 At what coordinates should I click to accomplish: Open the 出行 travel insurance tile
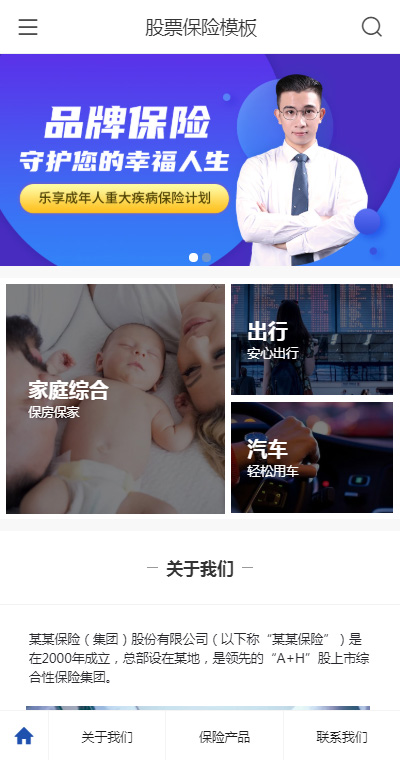(x=312, y=339)
